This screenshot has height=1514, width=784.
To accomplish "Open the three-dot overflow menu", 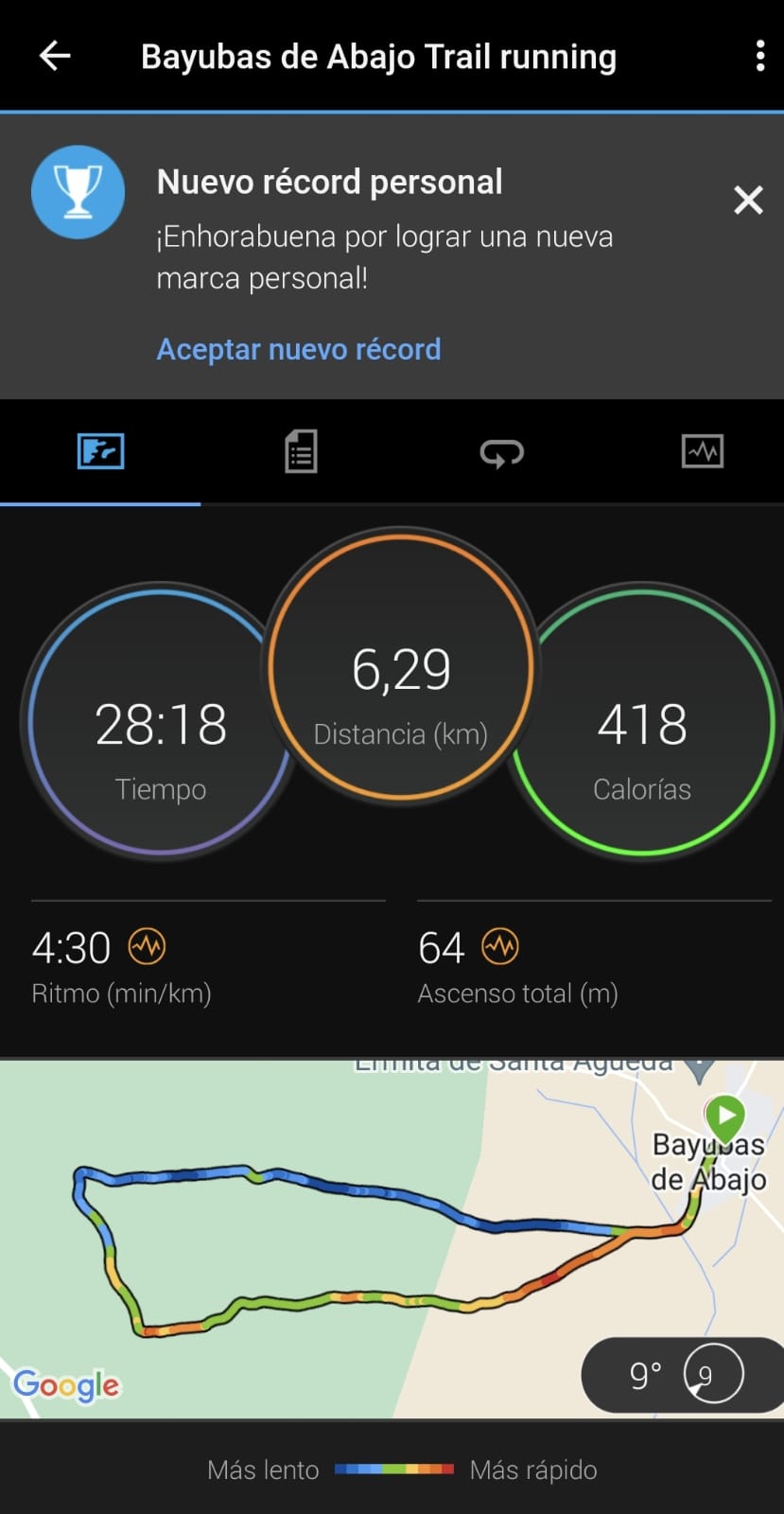I will point(759,56).
